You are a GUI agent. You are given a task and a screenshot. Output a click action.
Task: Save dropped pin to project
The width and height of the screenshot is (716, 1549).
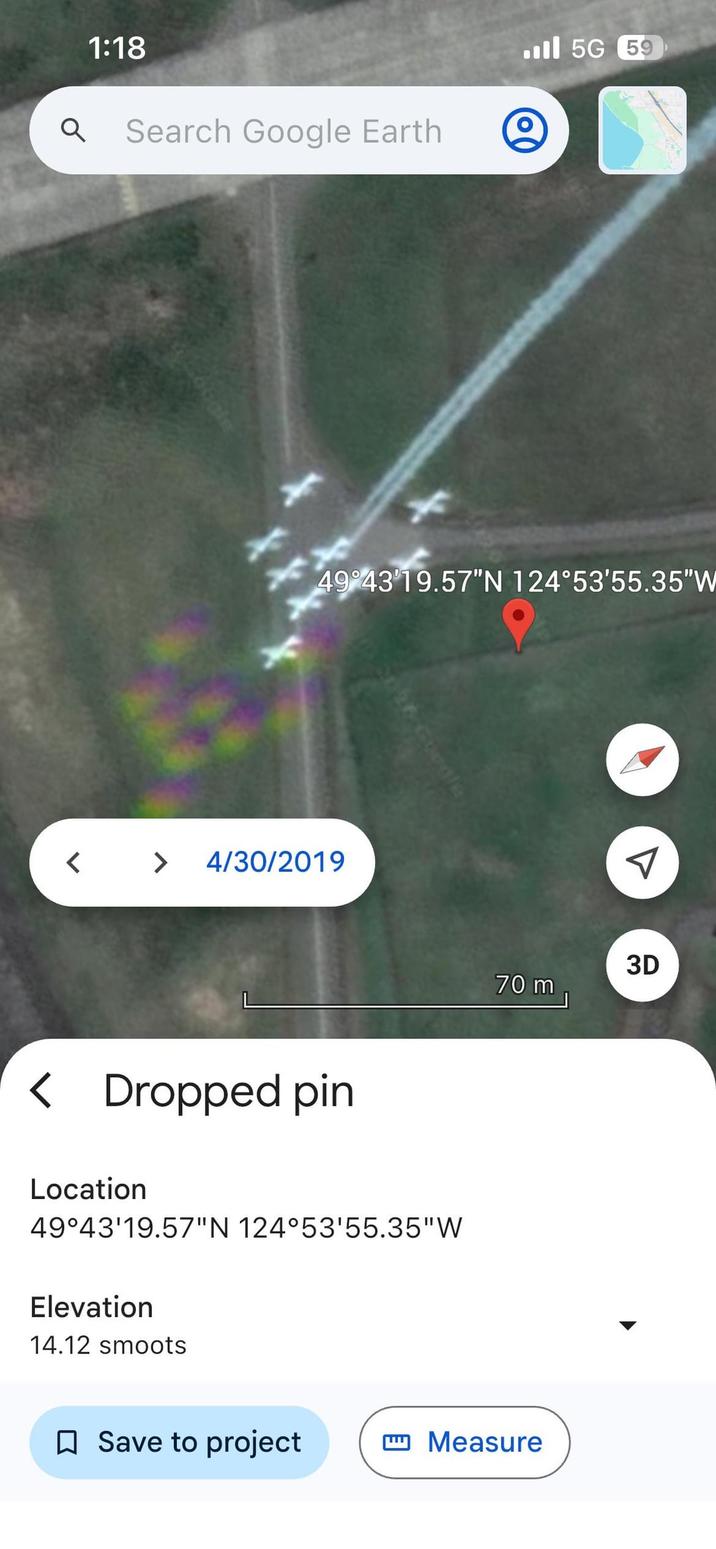coord(180,1442)
